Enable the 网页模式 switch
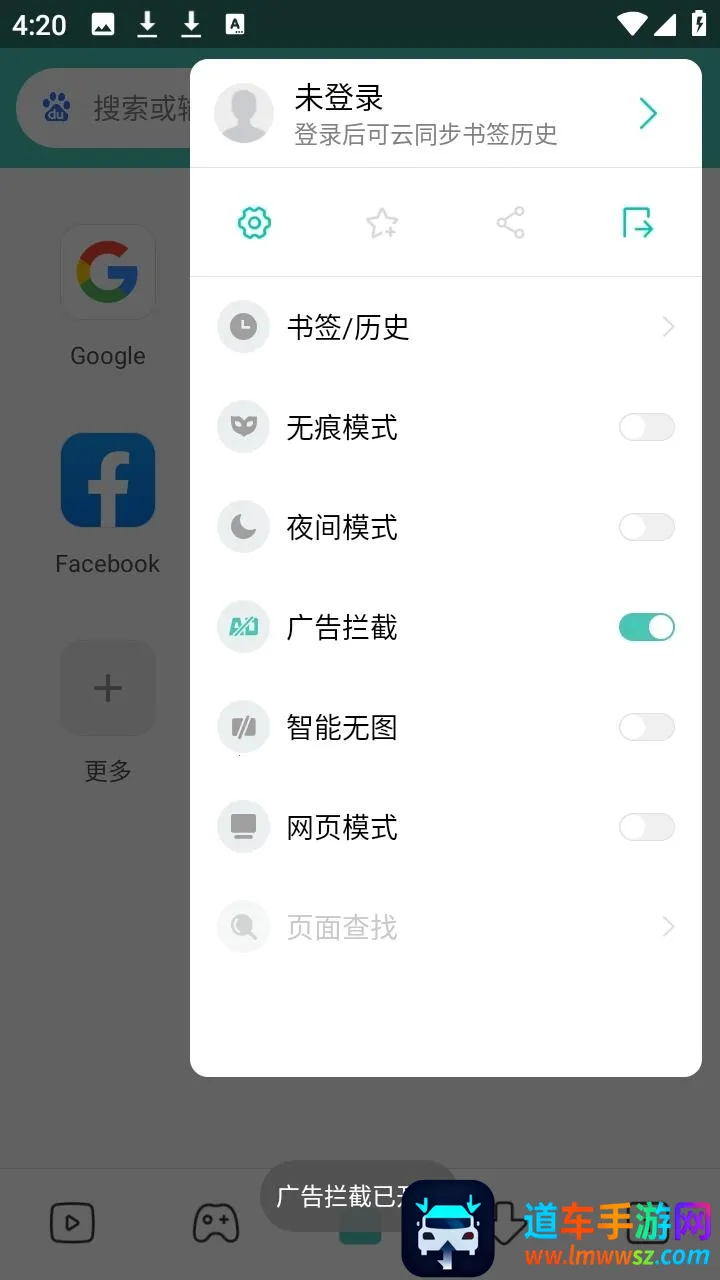 (x=646, y=827)
